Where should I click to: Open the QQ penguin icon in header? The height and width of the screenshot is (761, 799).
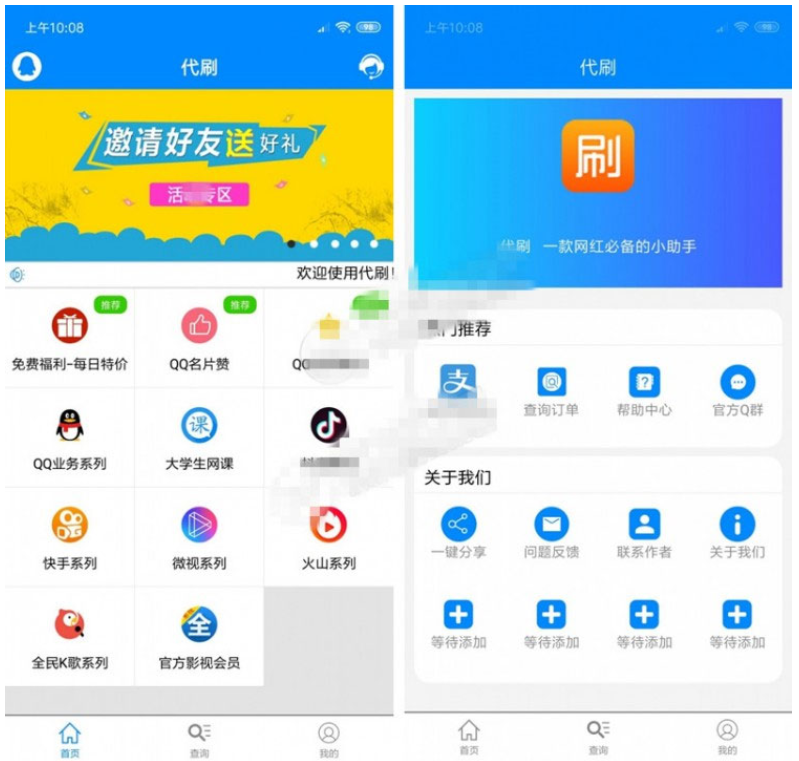point(27,67)
